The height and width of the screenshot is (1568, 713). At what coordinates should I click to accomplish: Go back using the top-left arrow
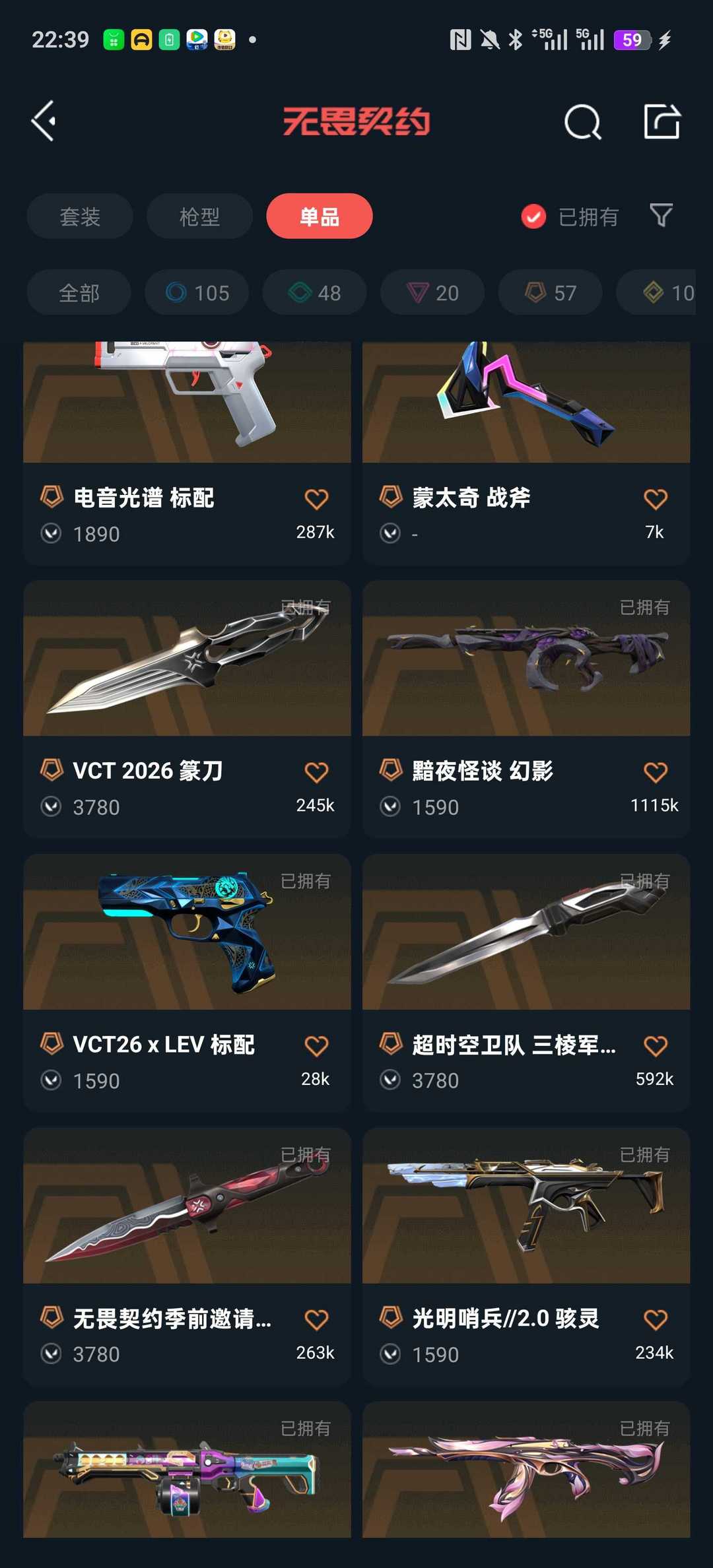44,121
